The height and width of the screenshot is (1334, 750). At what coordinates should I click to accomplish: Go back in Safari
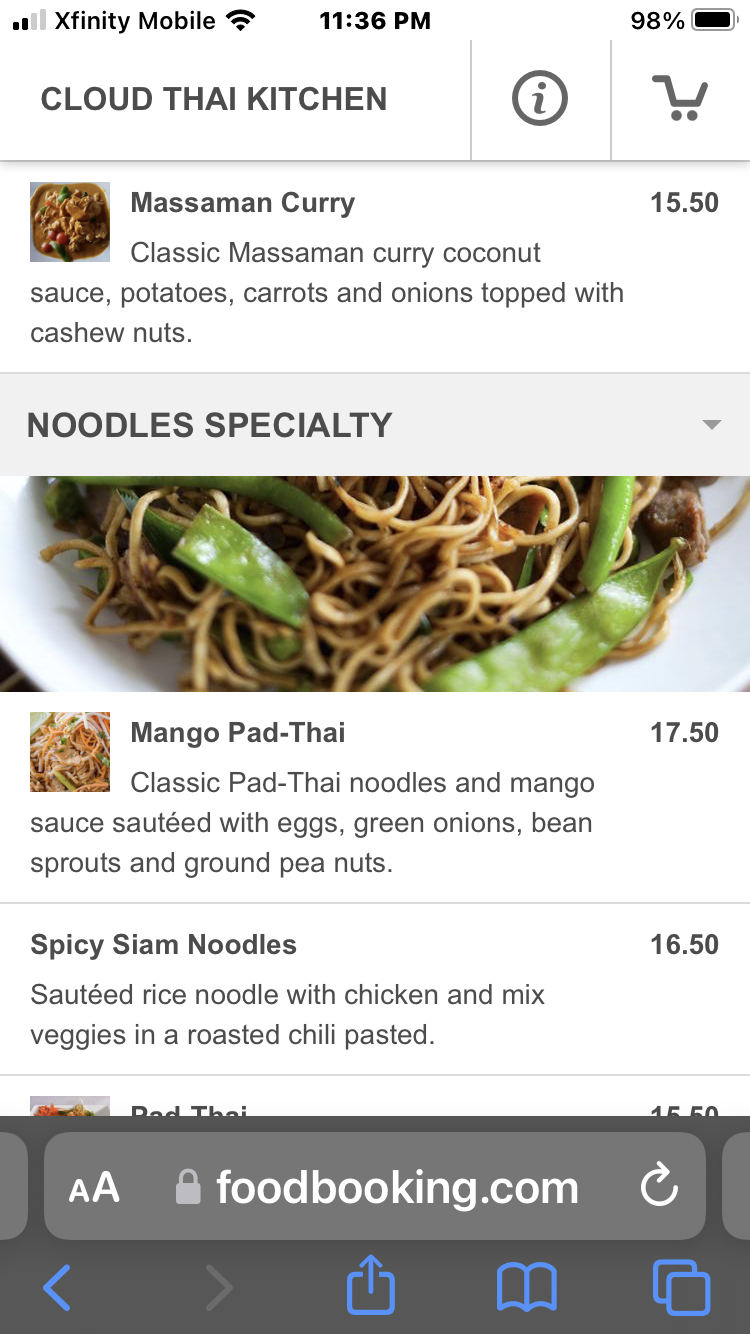[x=57, y=1287]
